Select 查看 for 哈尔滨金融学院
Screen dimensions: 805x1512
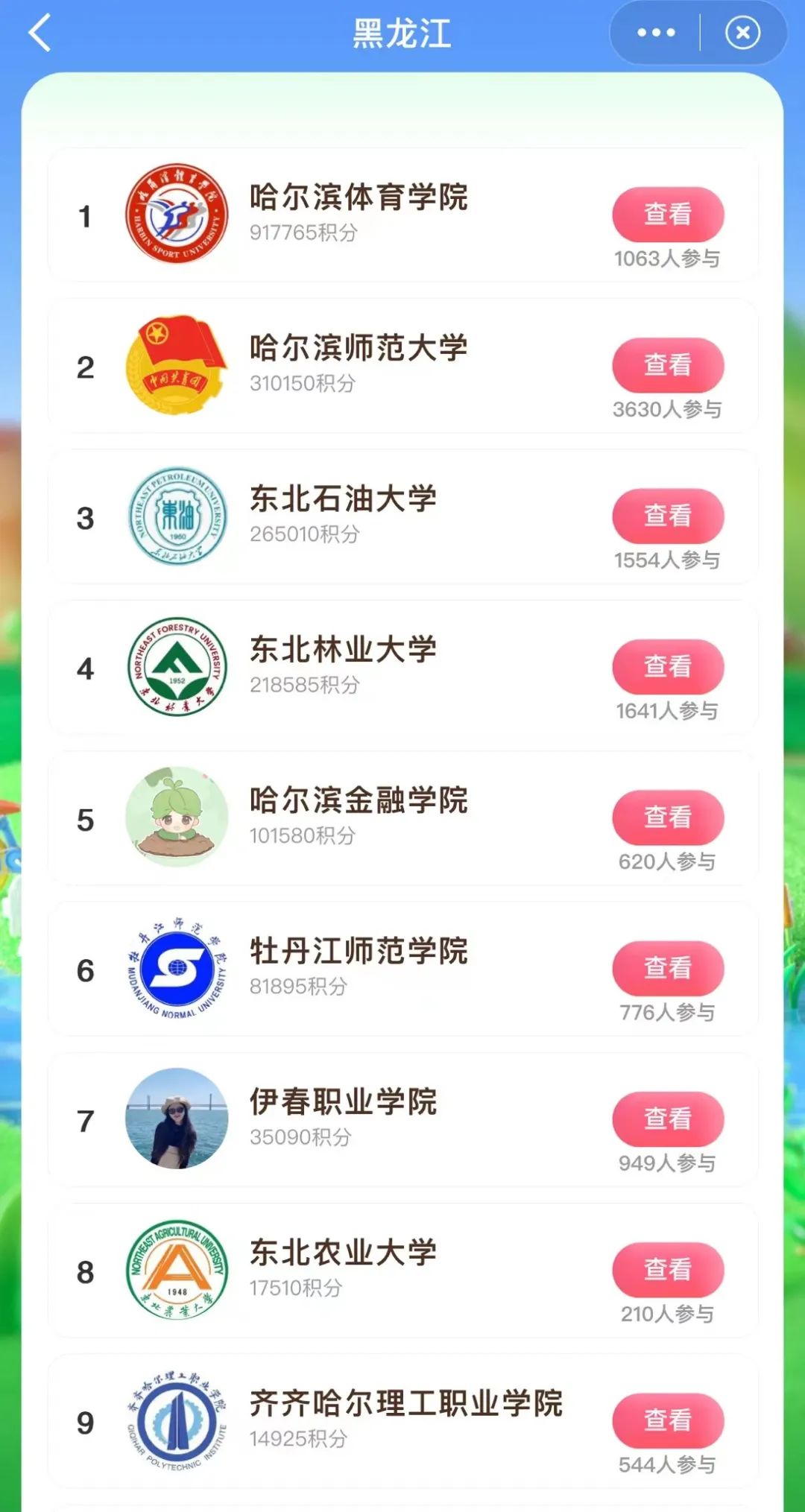[668, 817]
